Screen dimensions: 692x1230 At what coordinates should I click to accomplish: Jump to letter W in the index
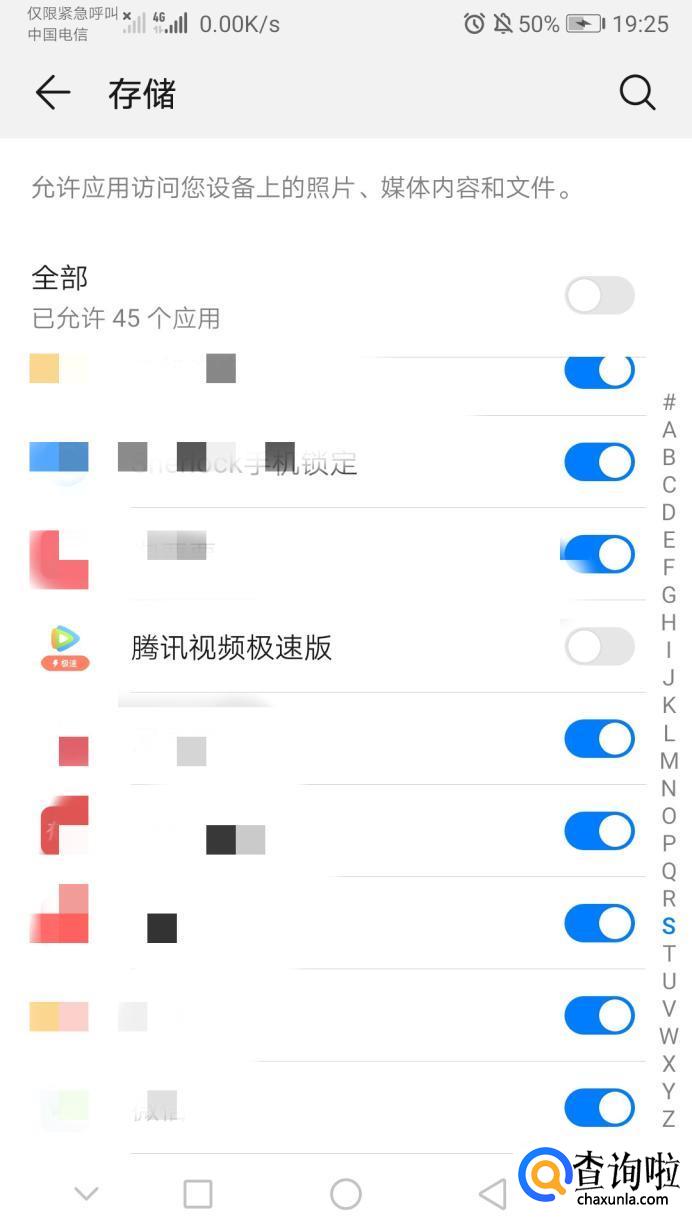(669, 1037)
